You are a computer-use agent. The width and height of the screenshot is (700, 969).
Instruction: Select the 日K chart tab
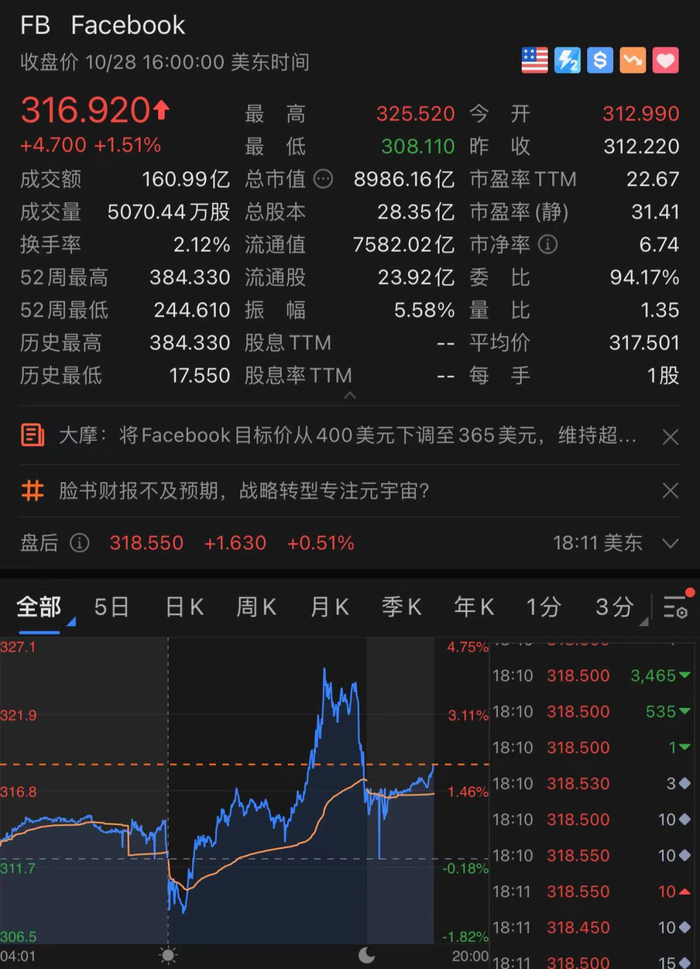coord(184,606)
